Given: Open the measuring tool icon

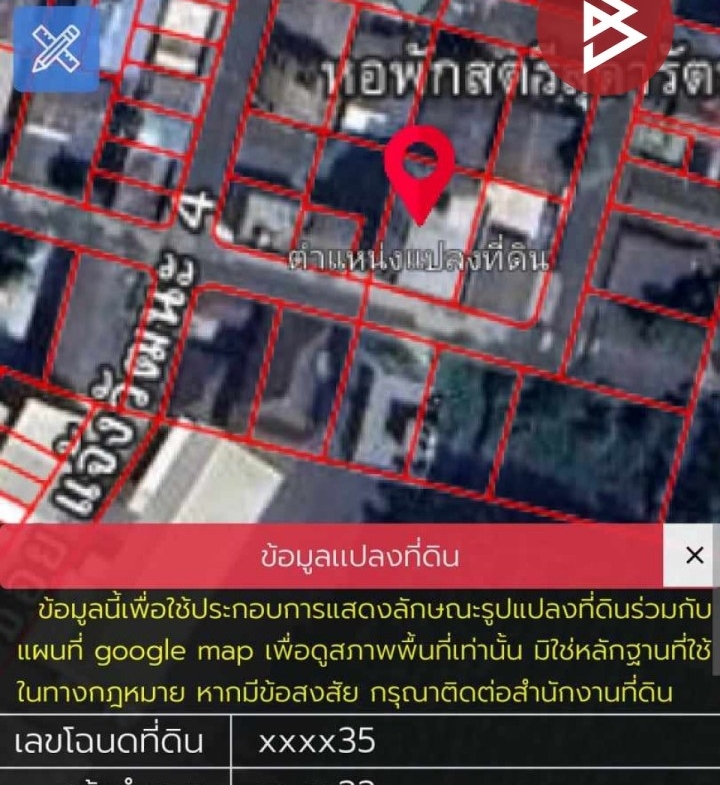Looking at the screenshot, I should [56, 47].
